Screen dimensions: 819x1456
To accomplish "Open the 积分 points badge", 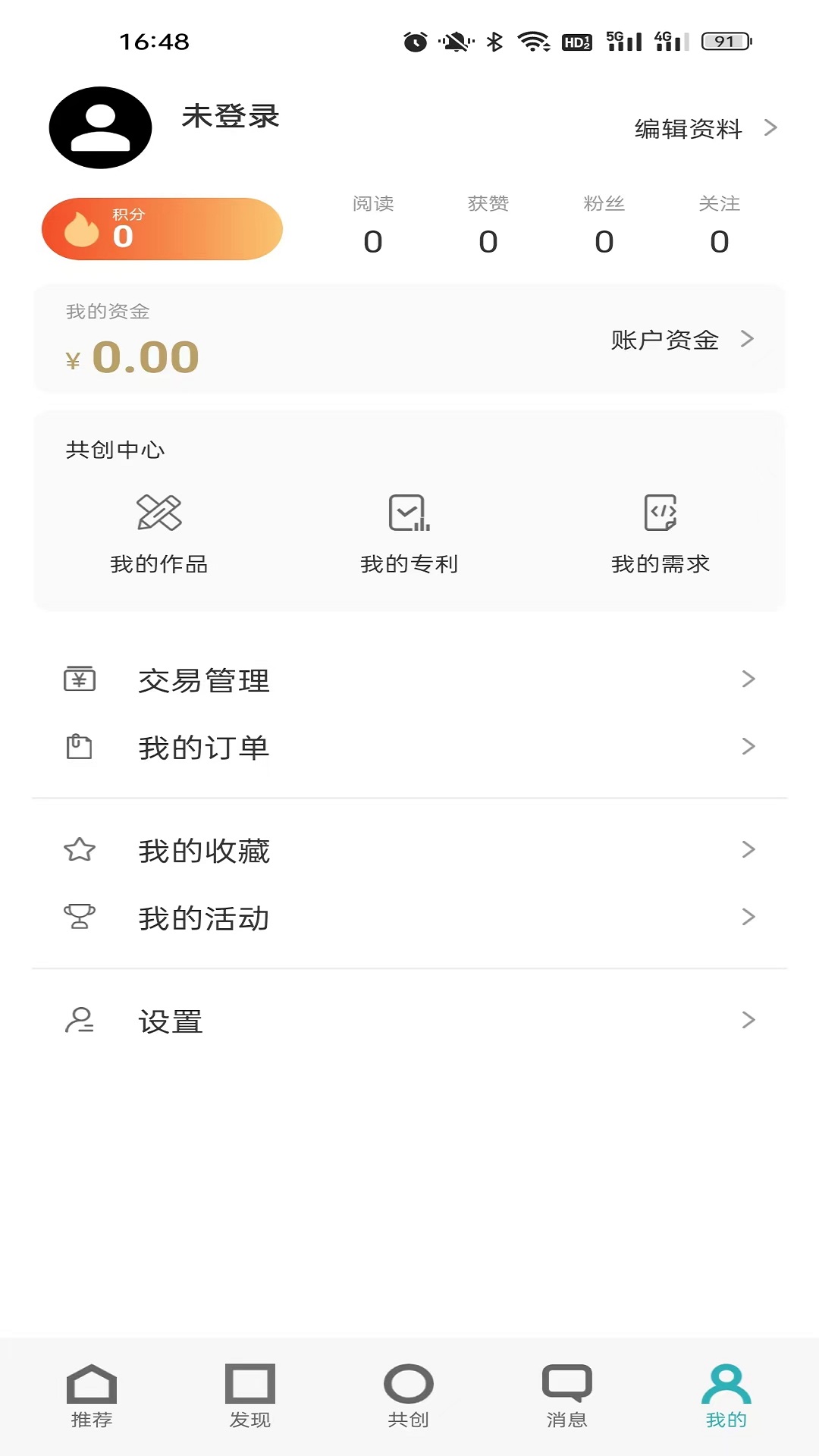I will [x=162, y=229].
